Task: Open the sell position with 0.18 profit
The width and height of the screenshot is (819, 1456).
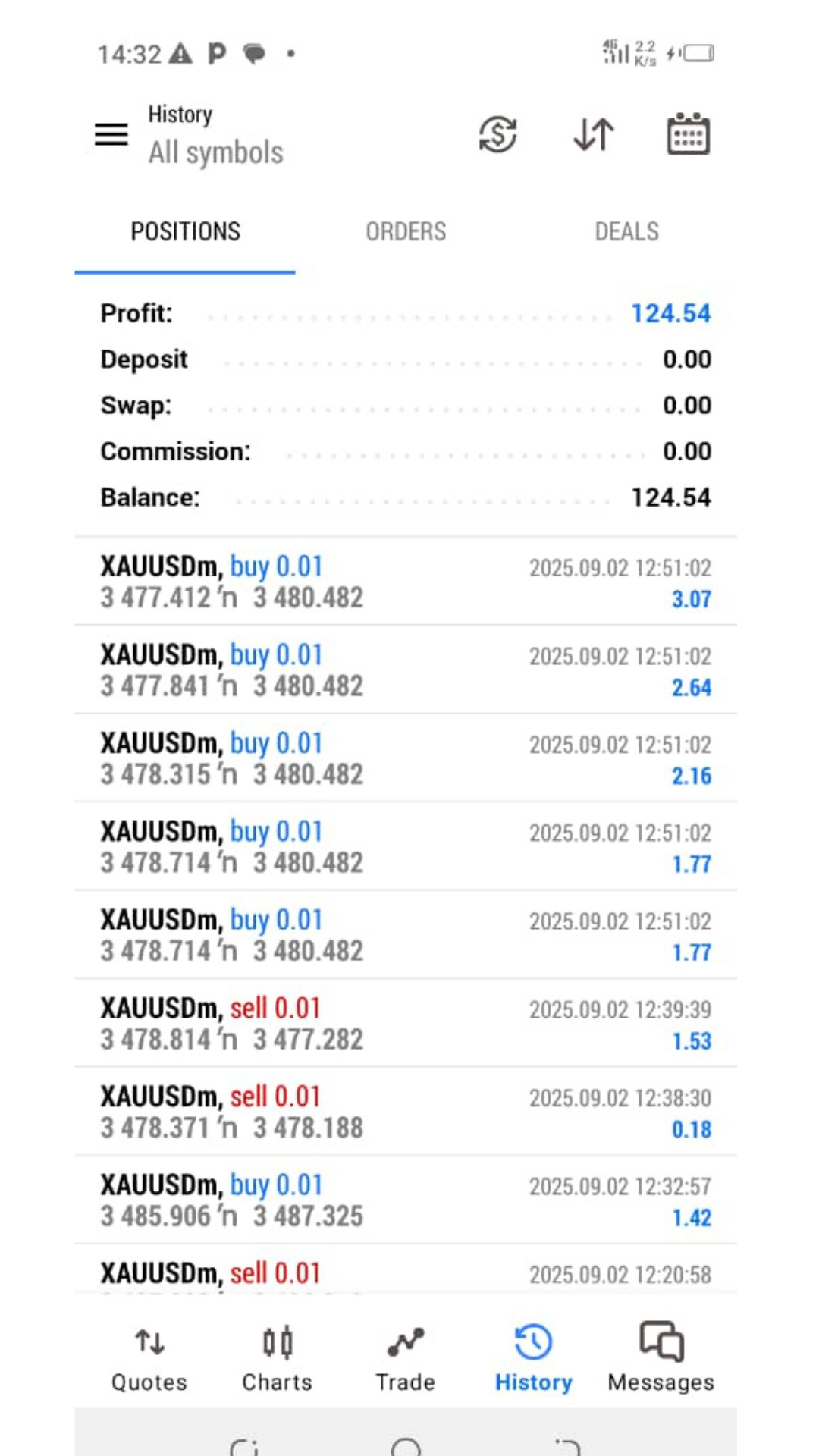Action: click(406, 1112)
